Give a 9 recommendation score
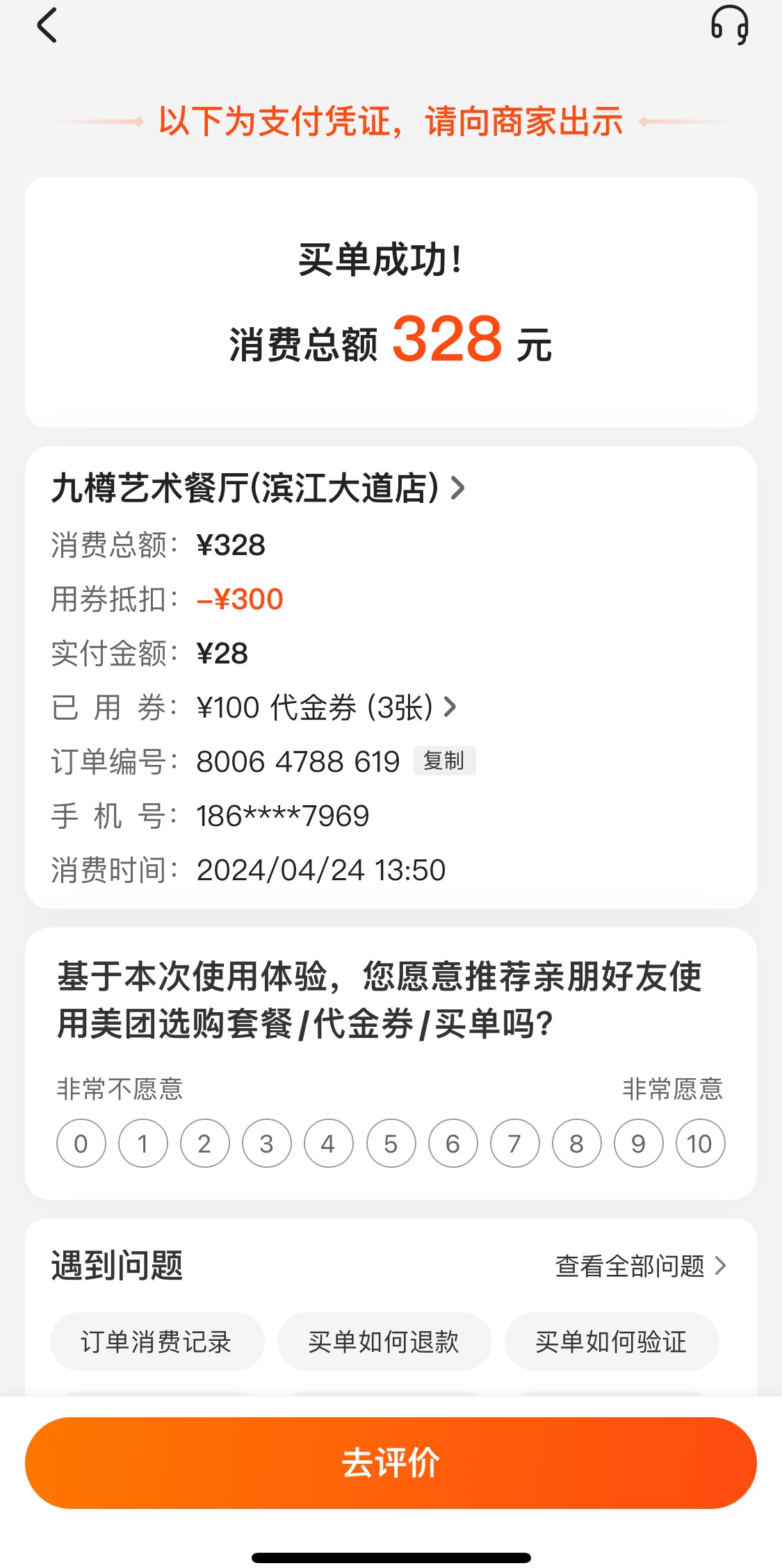Image resolution: width=782 pixels, height=1568 pixels. coord(639,1144)
